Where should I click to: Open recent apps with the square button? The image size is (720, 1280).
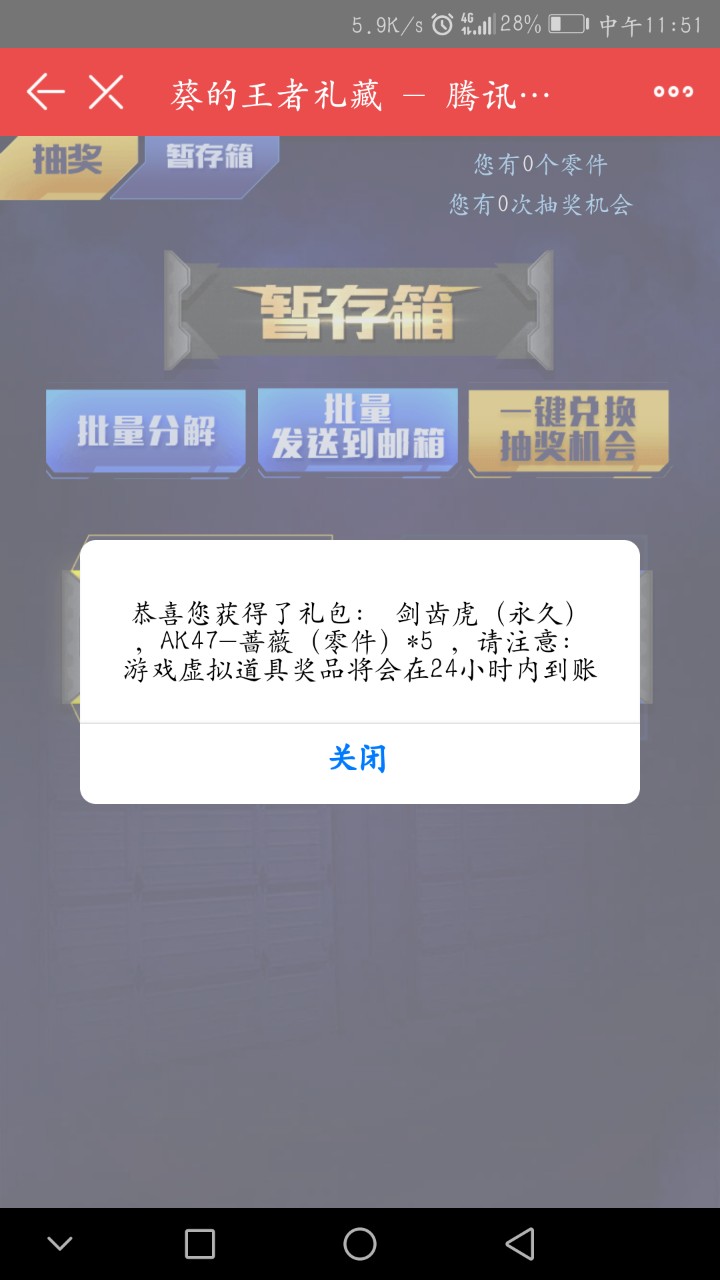[x=200, y=1244]
